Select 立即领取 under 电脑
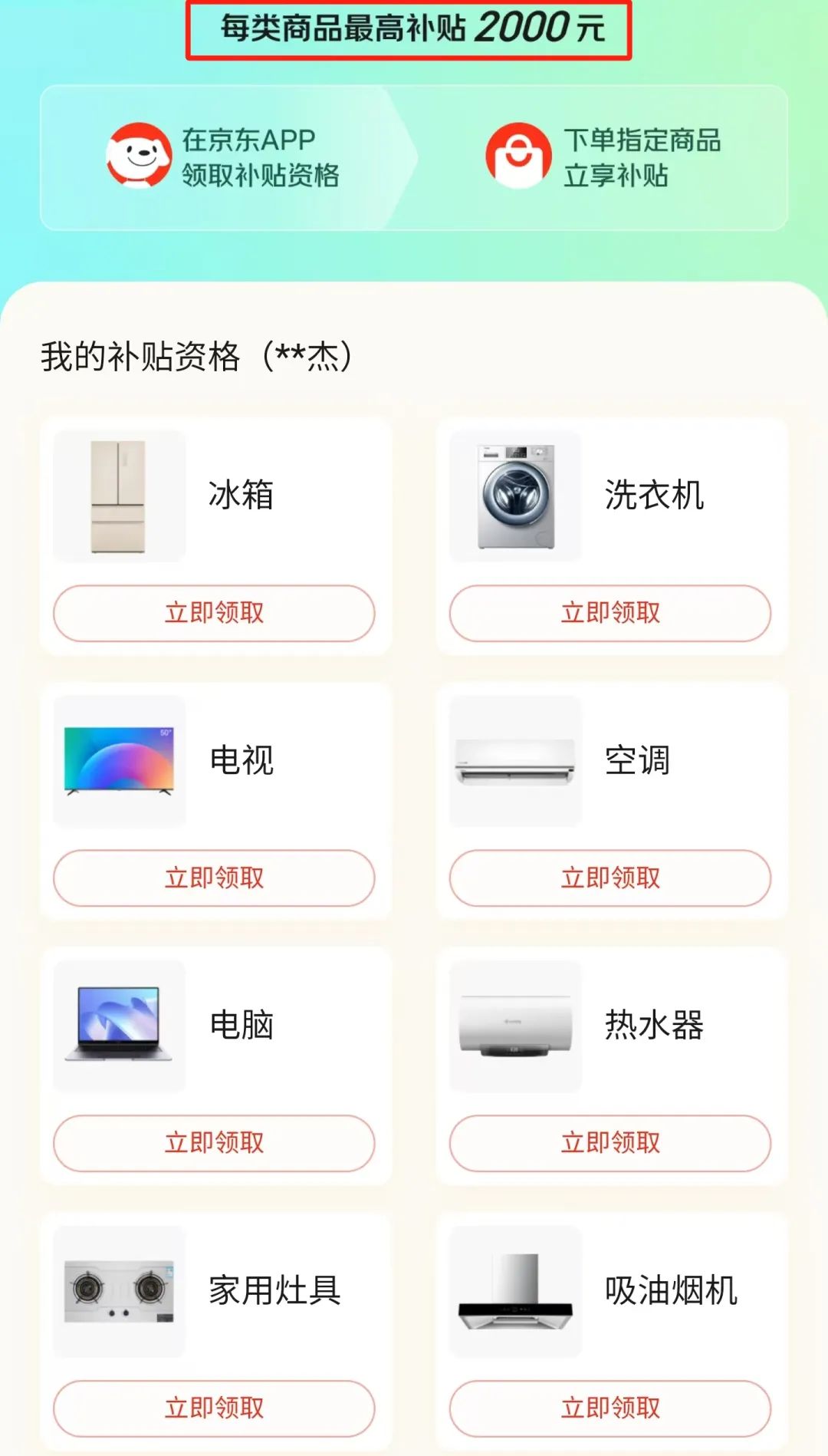This screenshot has width=828, height=1456. (x=214, y=1143)
